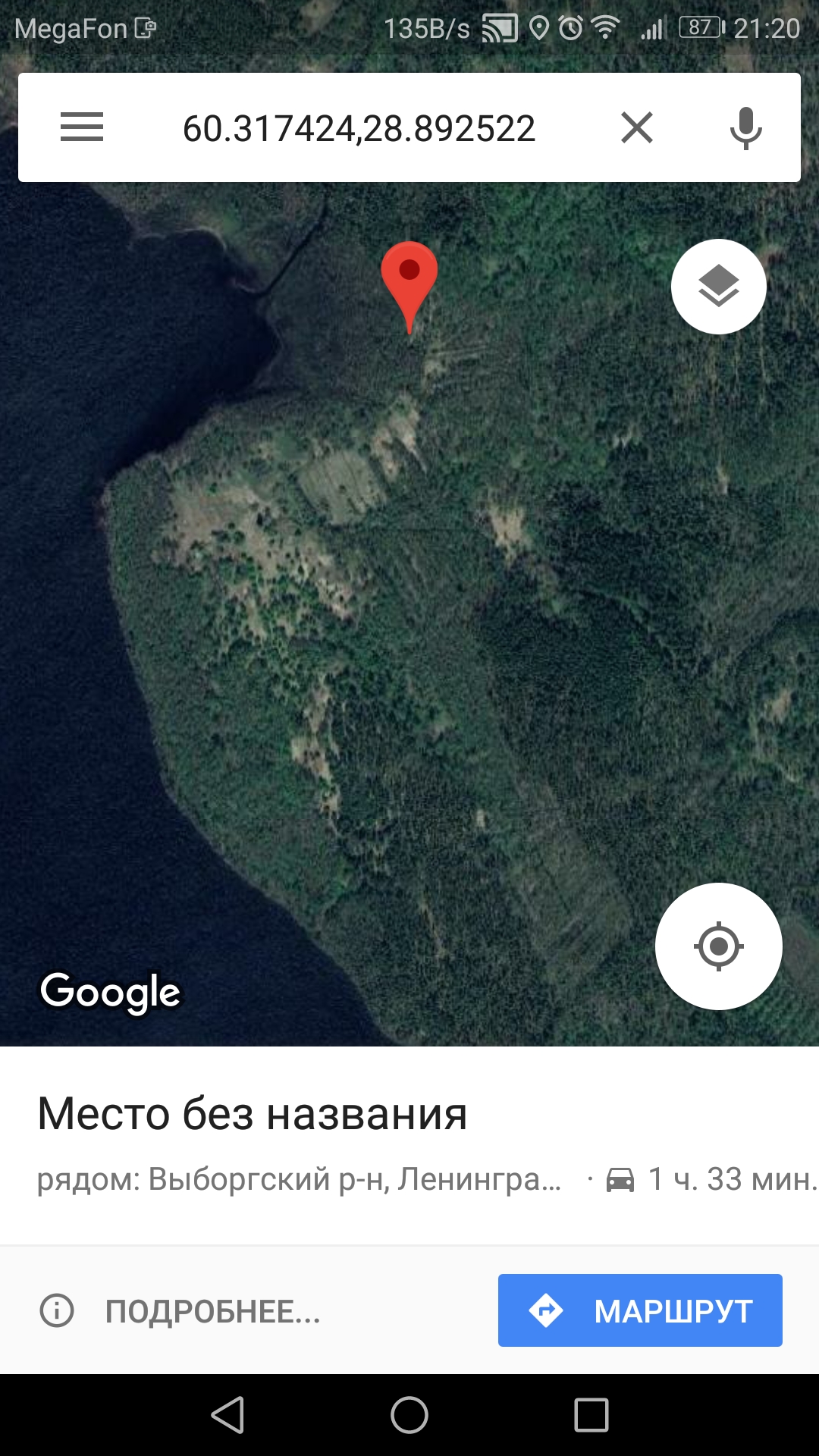Go back using system navigation
Screen dimensions: 819x1456
coord(227,1415)
